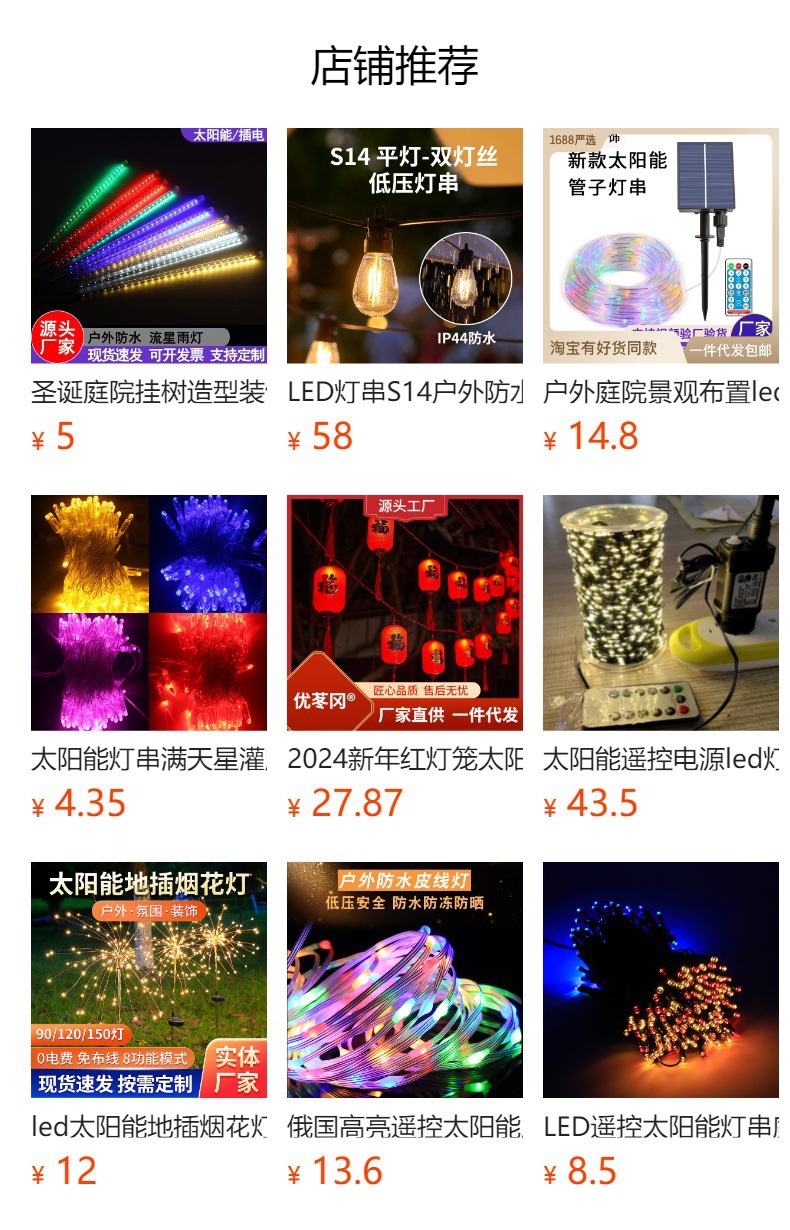The image size is (790, 1230).
Task: Open the ¥5 Christmas meteor shower light product
Action: click(148, 246)
